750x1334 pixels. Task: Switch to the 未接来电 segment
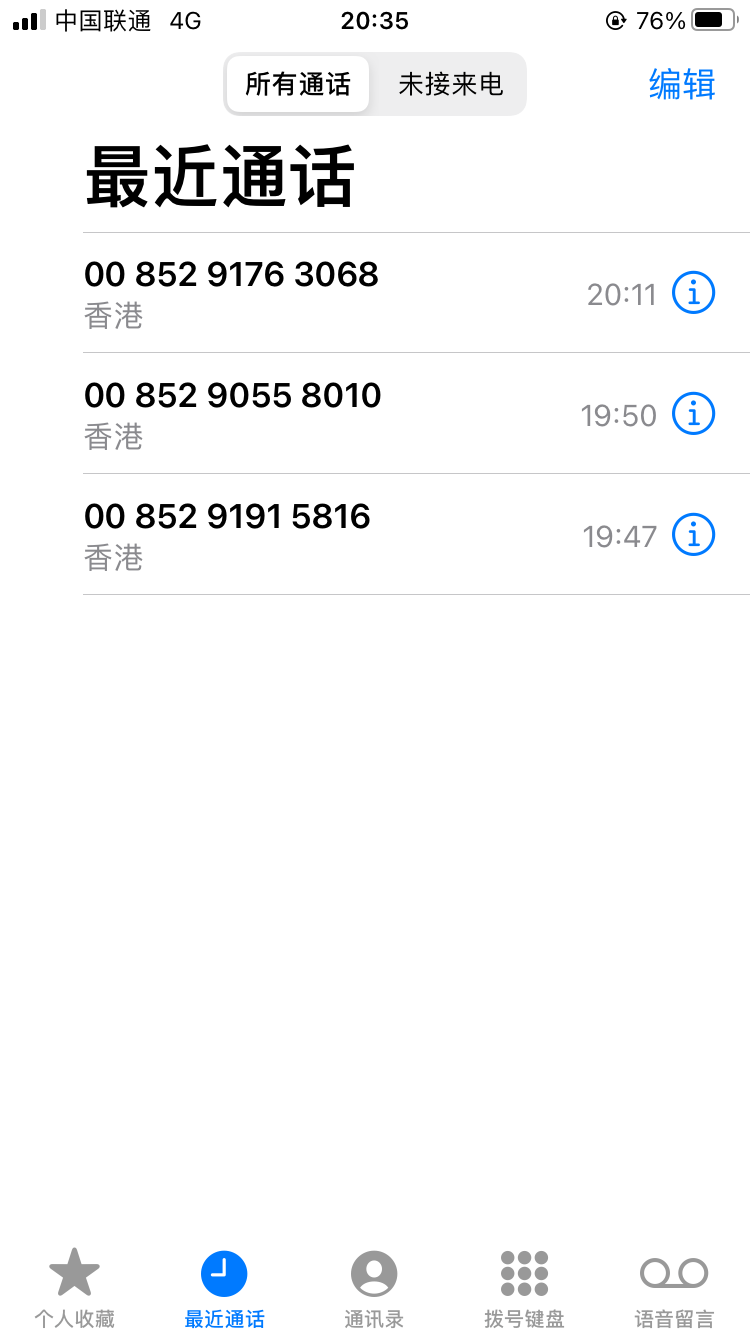[x=450, y=84]
